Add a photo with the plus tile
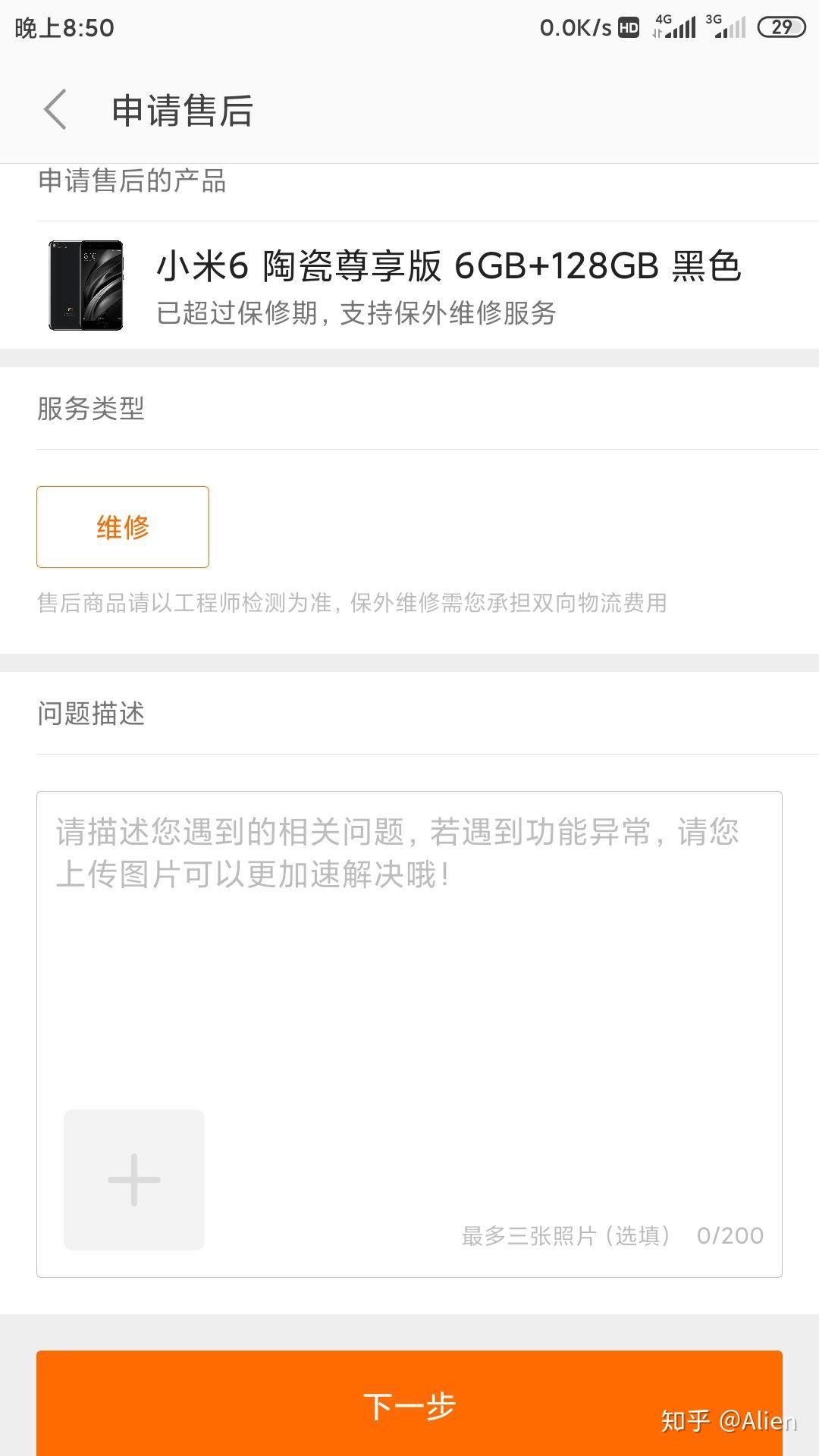 tap(134, 1180)
